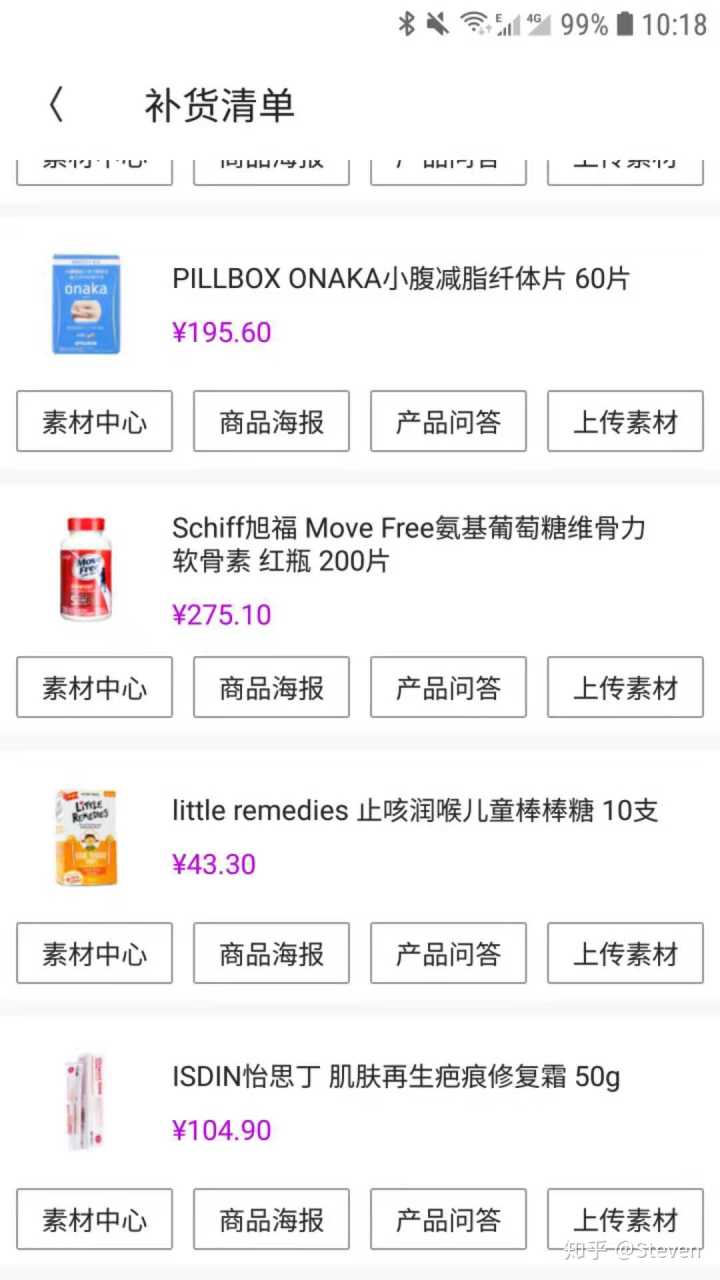Tap 上传素材 for little remedies
The width and height of the screenshot is (720, 1280).
tap(625, 954)
